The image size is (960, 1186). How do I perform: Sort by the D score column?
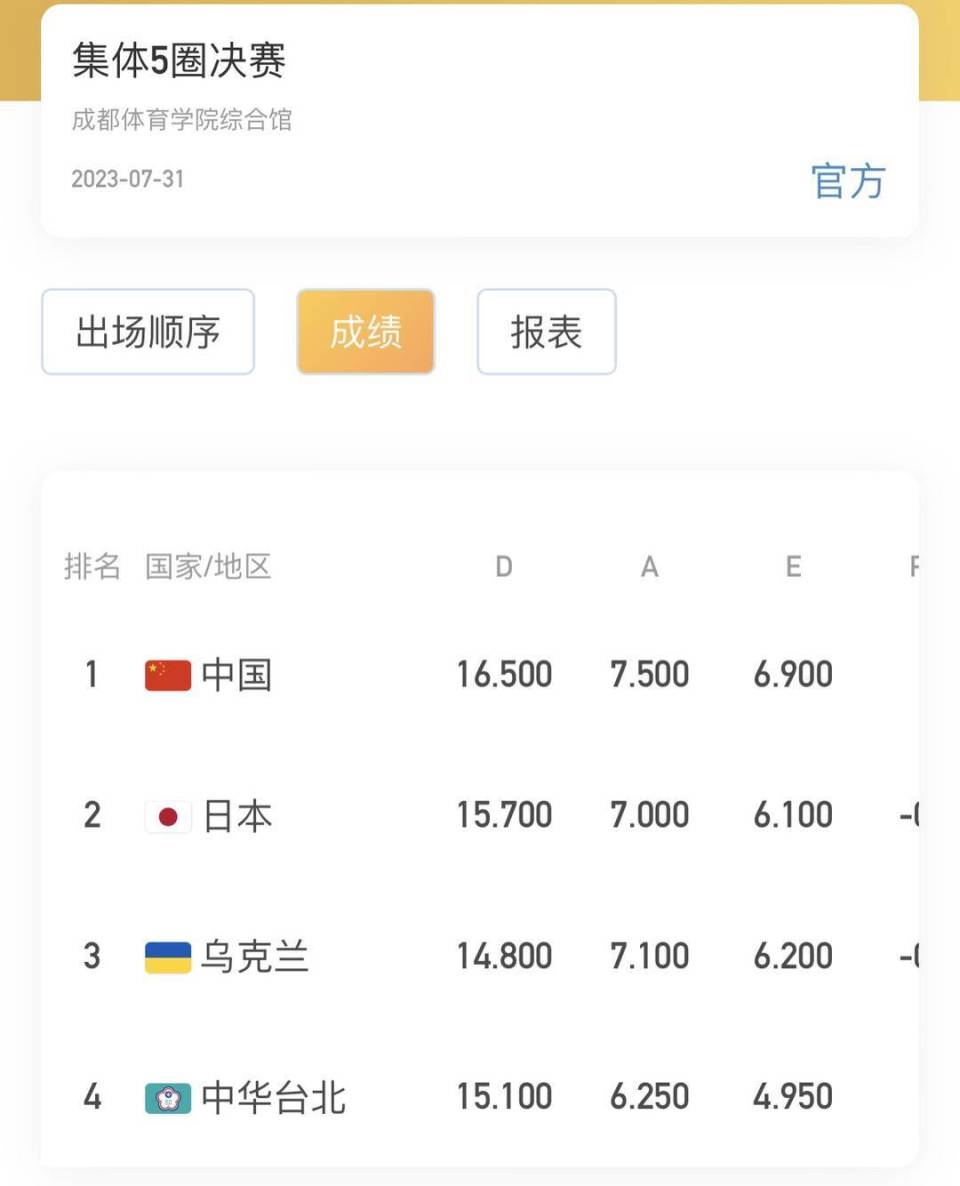504,568
